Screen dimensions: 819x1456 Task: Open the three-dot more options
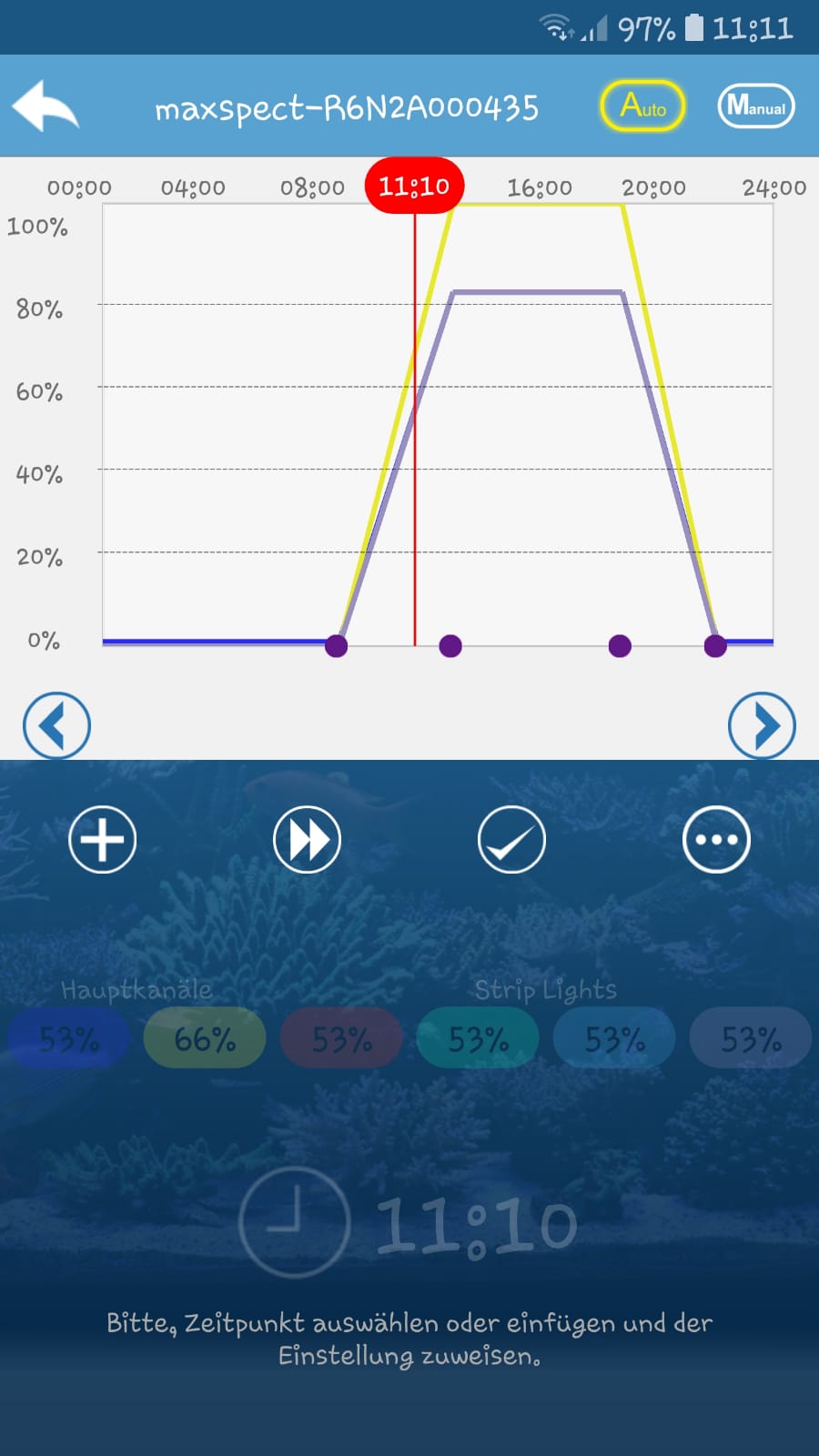(716, 839)
